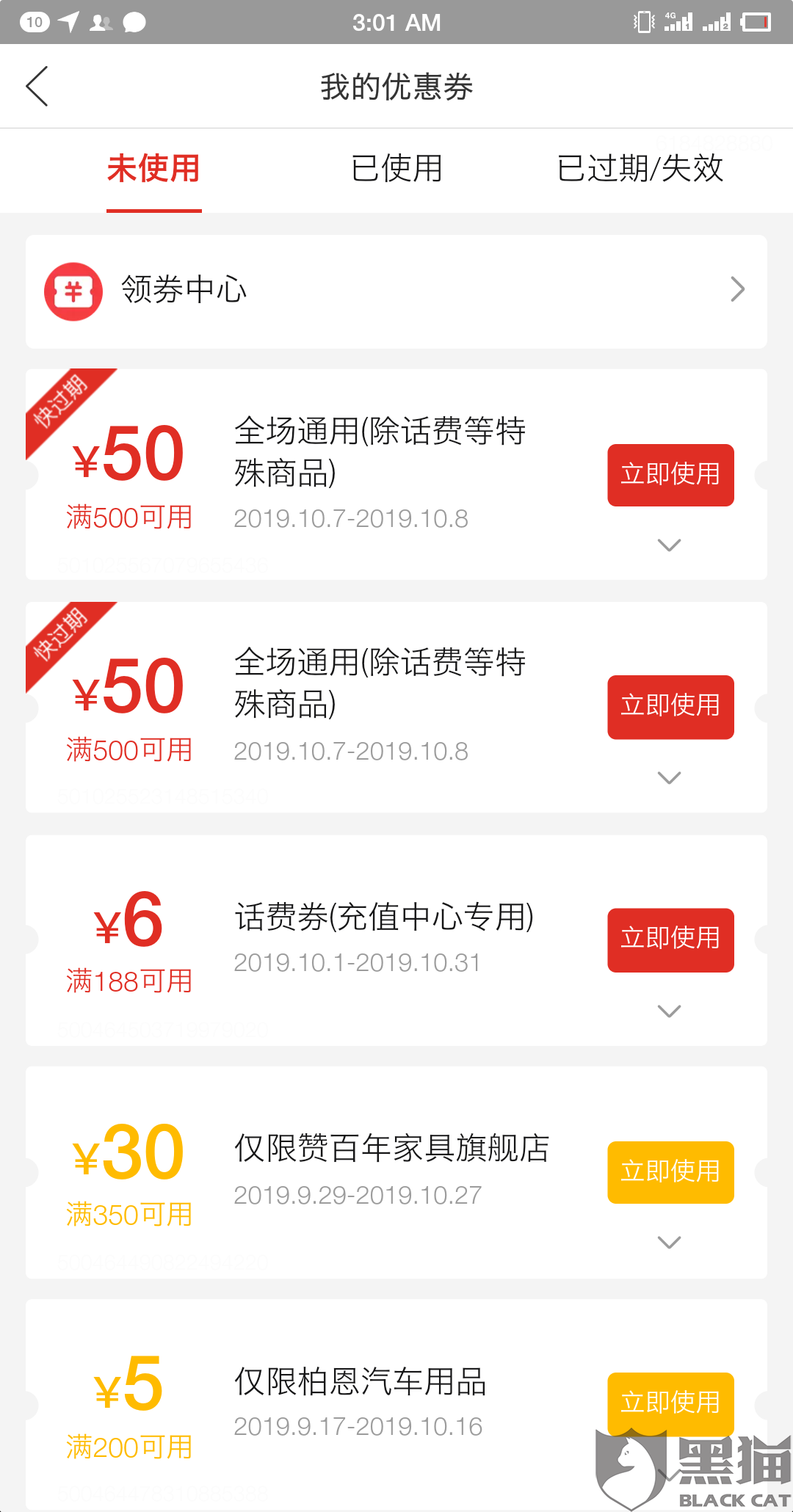Expand details of the 话费券 coupon

tap(669, 1011)
